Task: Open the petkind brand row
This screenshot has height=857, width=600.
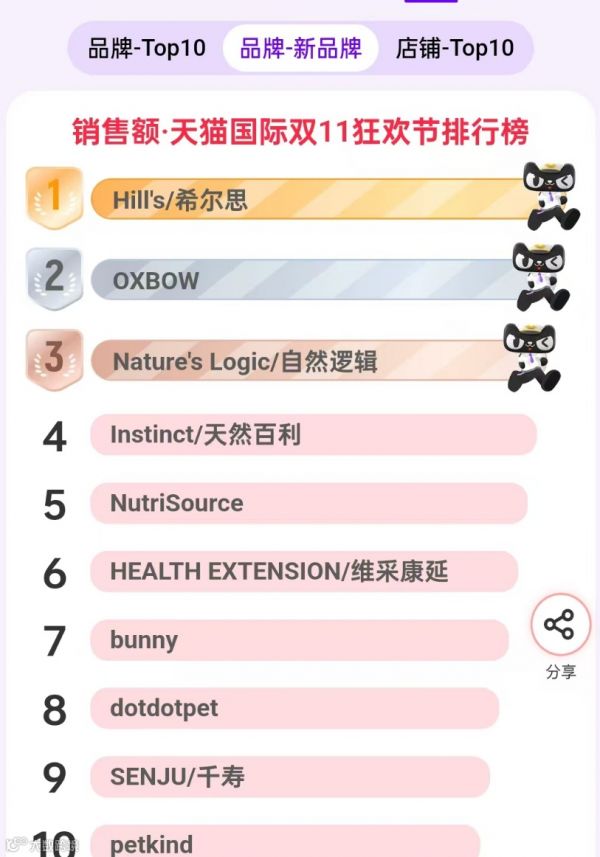Action: click(285, 842)
